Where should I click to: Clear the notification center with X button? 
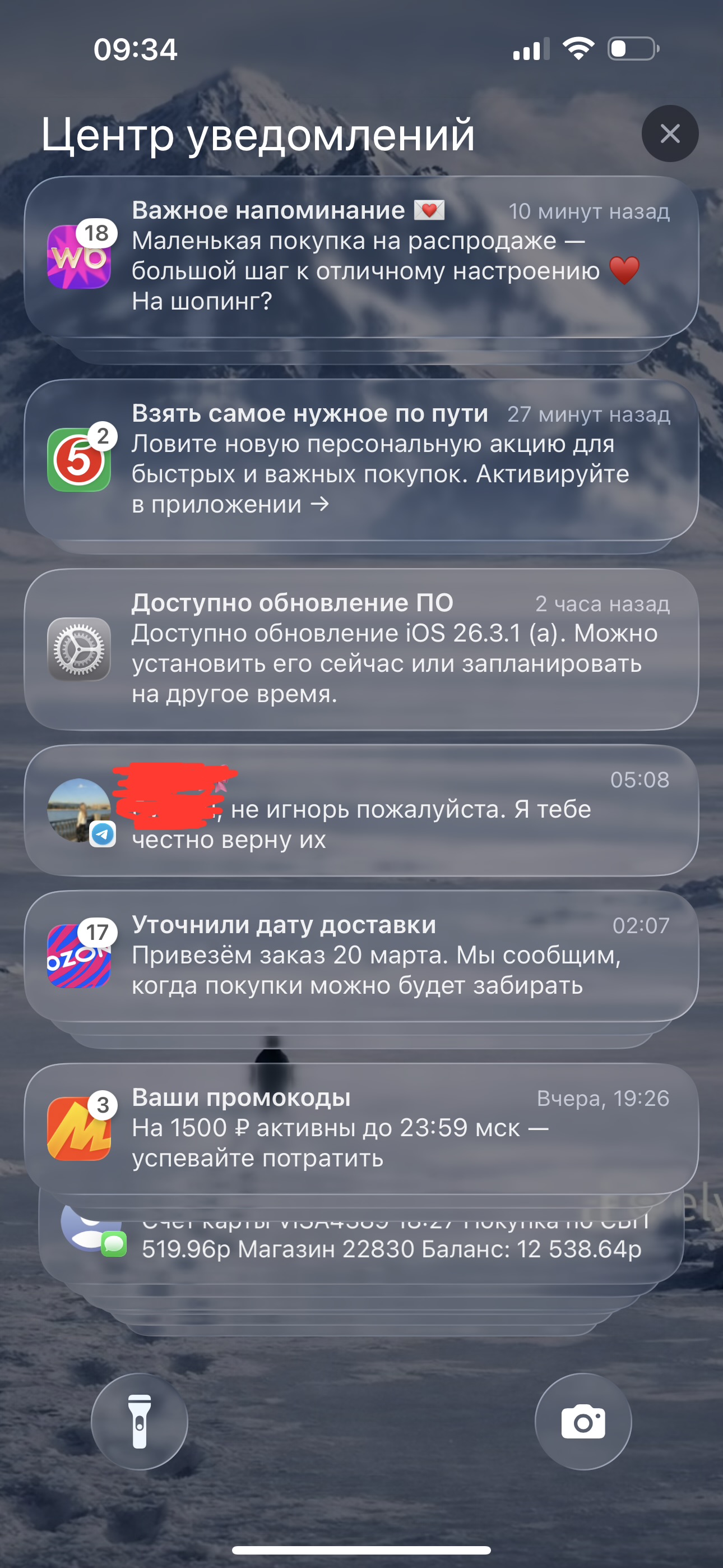tap(669, 133)
